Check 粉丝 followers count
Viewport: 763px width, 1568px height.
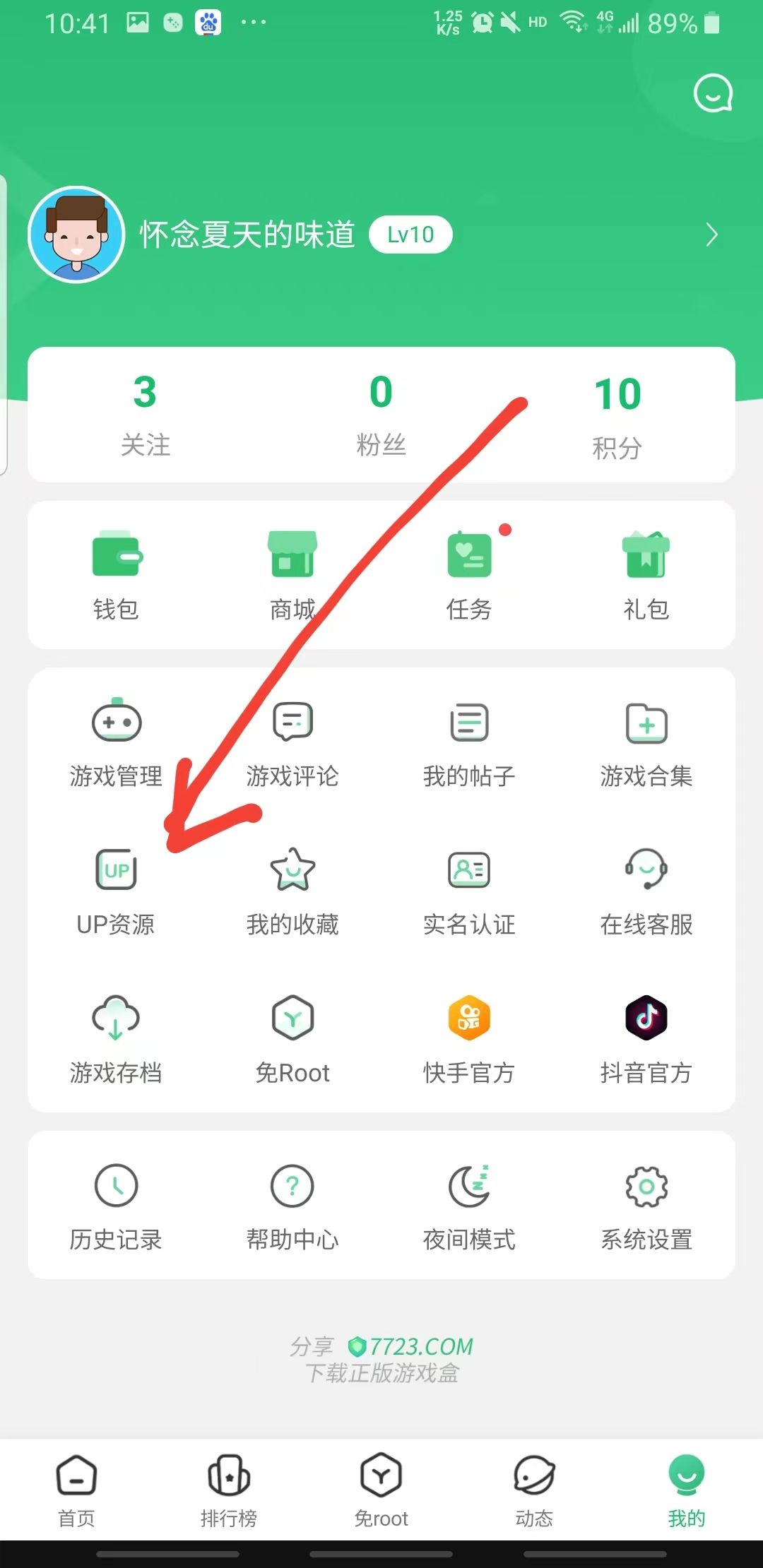tap(381, 417)
